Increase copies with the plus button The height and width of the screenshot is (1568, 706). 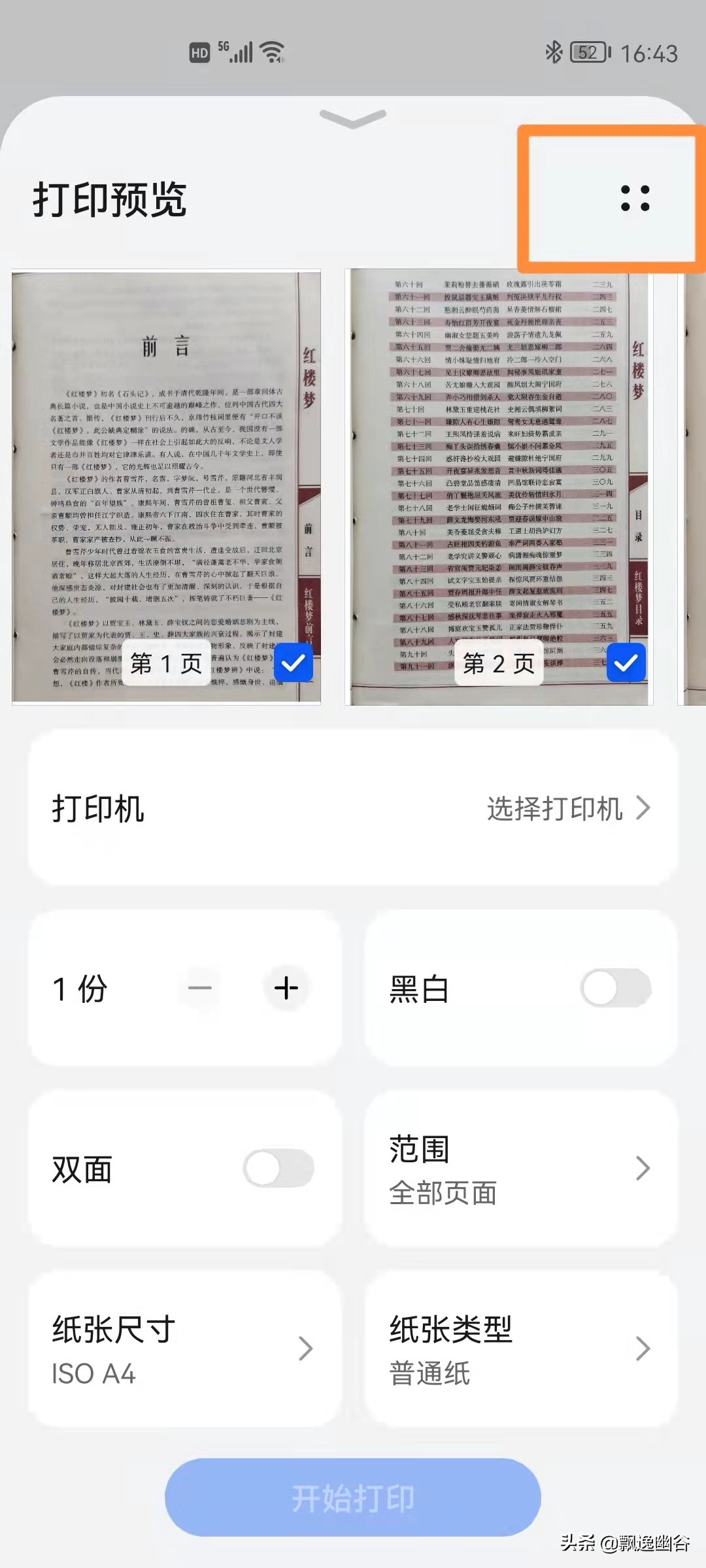286,989
